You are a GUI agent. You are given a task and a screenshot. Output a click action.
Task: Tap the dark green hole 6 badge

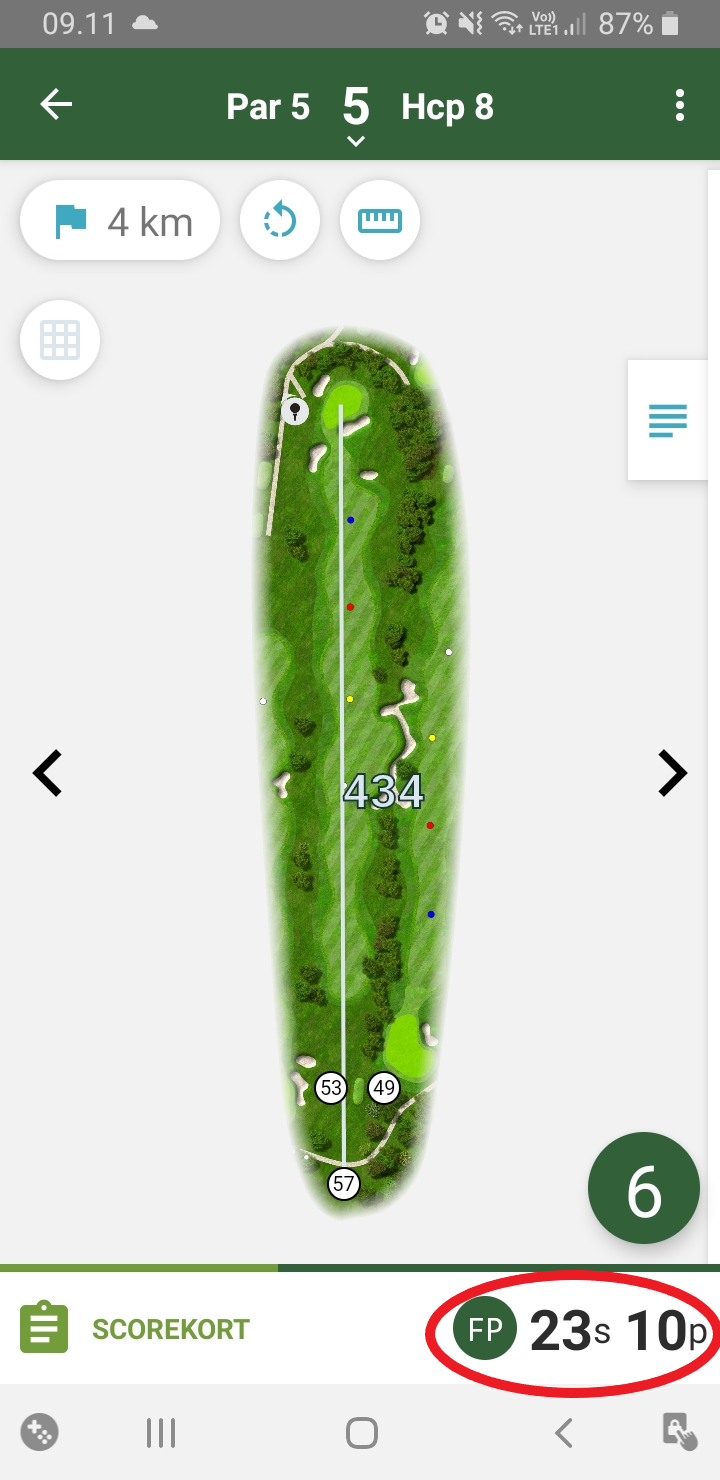click(x=643, y=1188)
